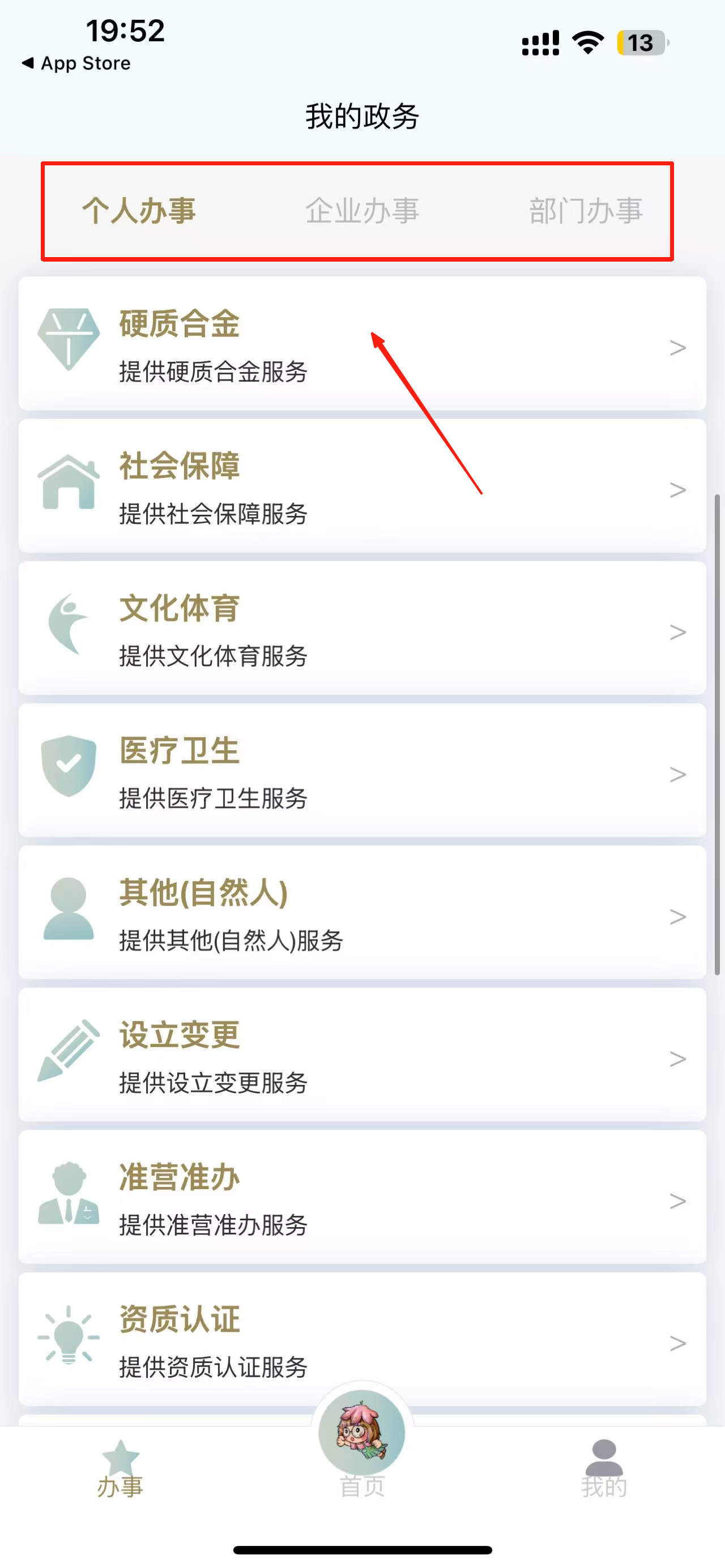
Task: Open the 硬质合金 service row
Action: 361,344
